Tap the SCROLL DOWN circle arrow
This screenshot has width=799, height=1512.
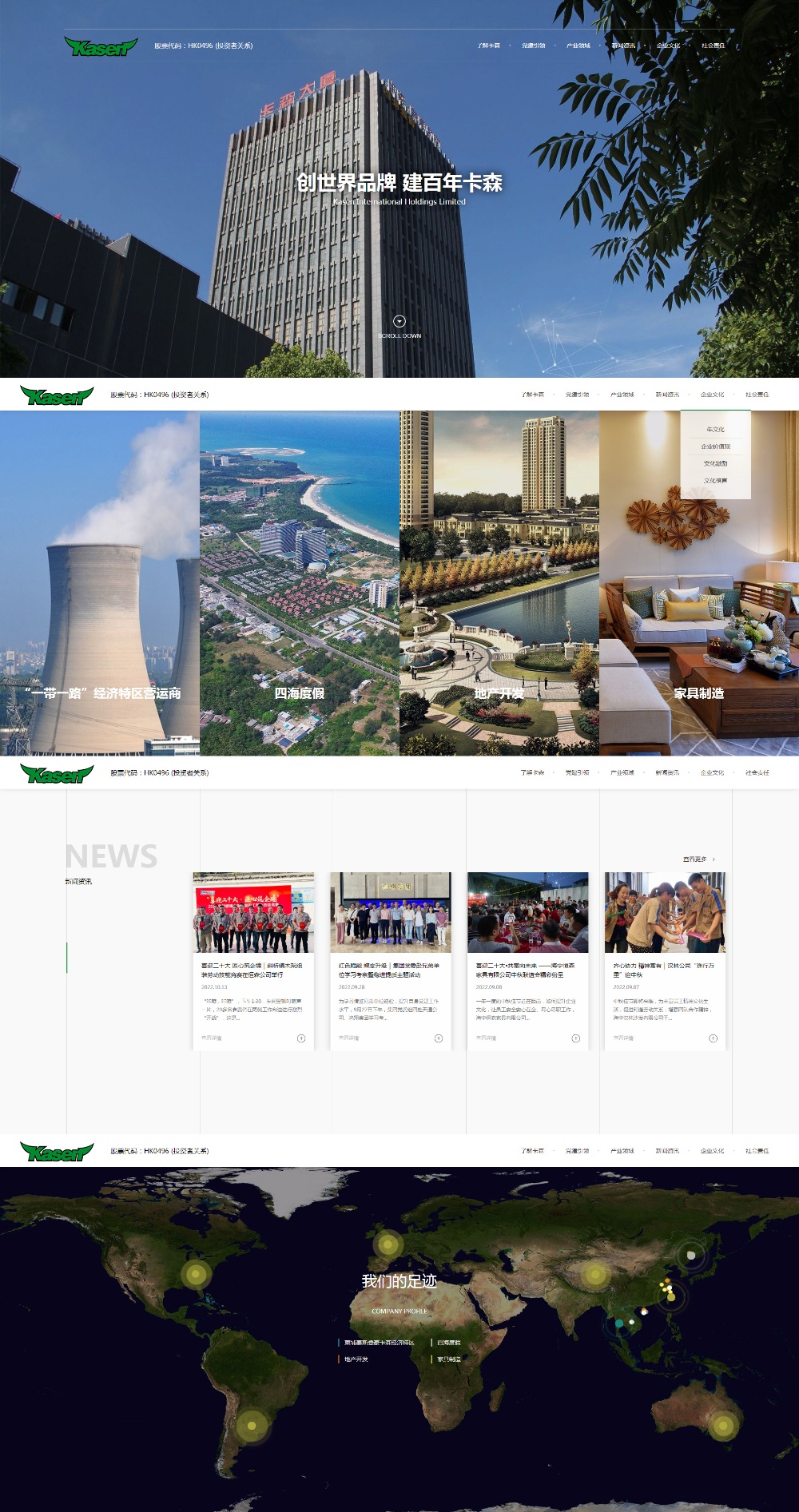(399, 321)
